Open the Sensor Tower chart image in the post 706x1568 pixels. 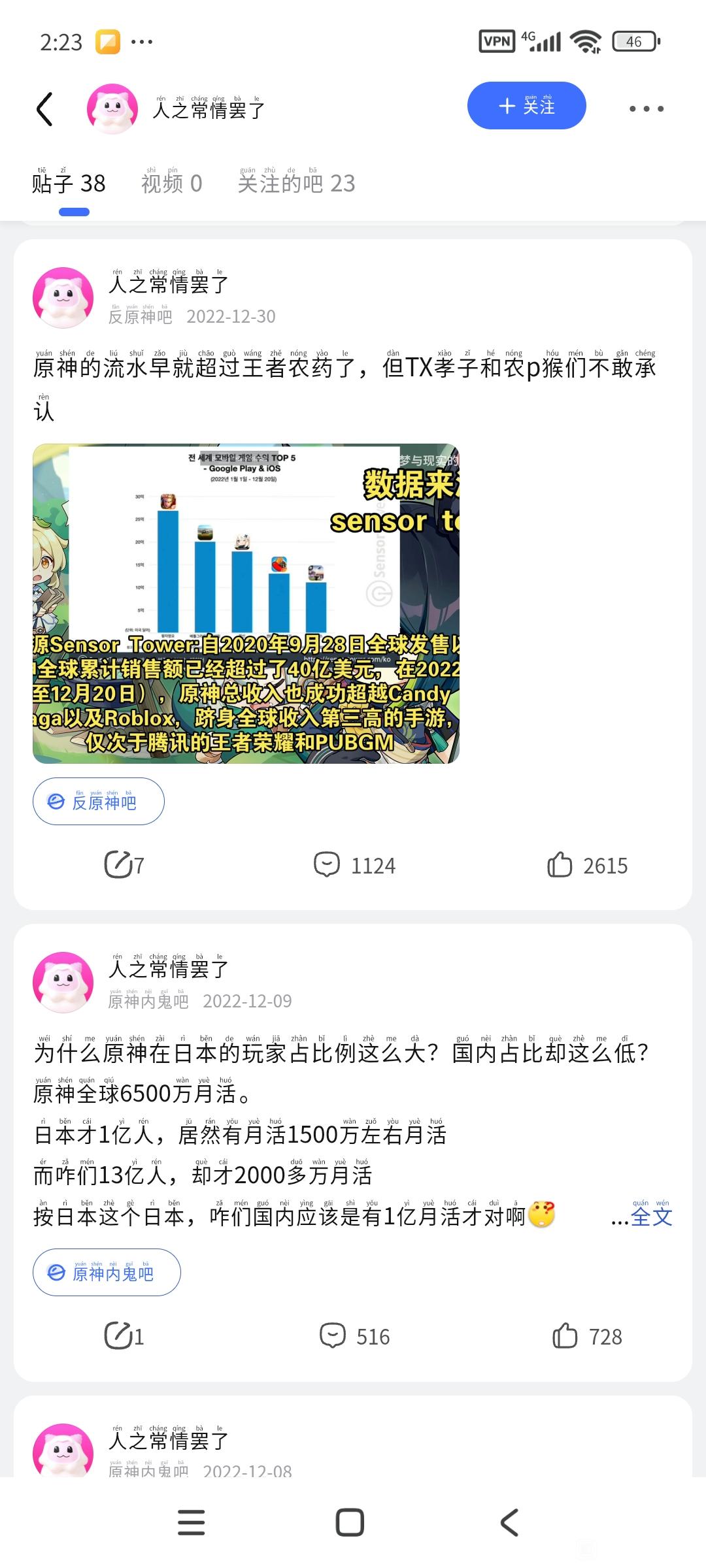pyautogui.click(x=246, y=603)
